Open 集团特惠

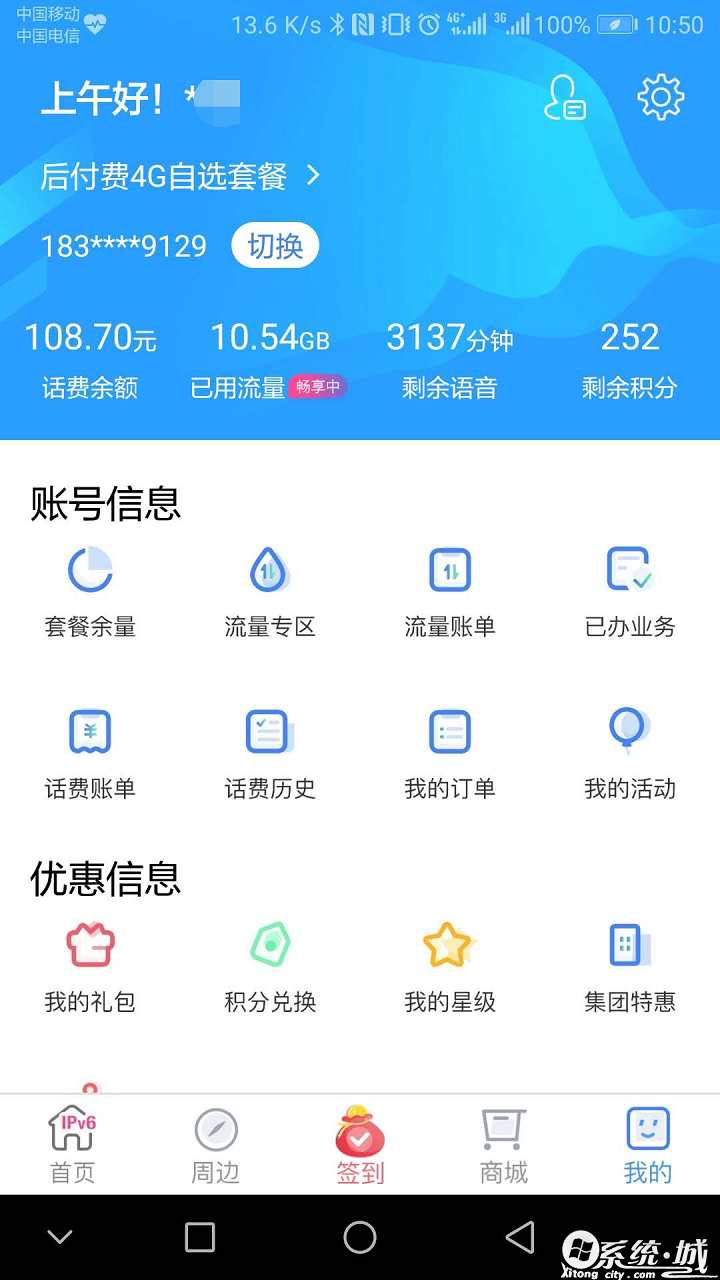630,965
